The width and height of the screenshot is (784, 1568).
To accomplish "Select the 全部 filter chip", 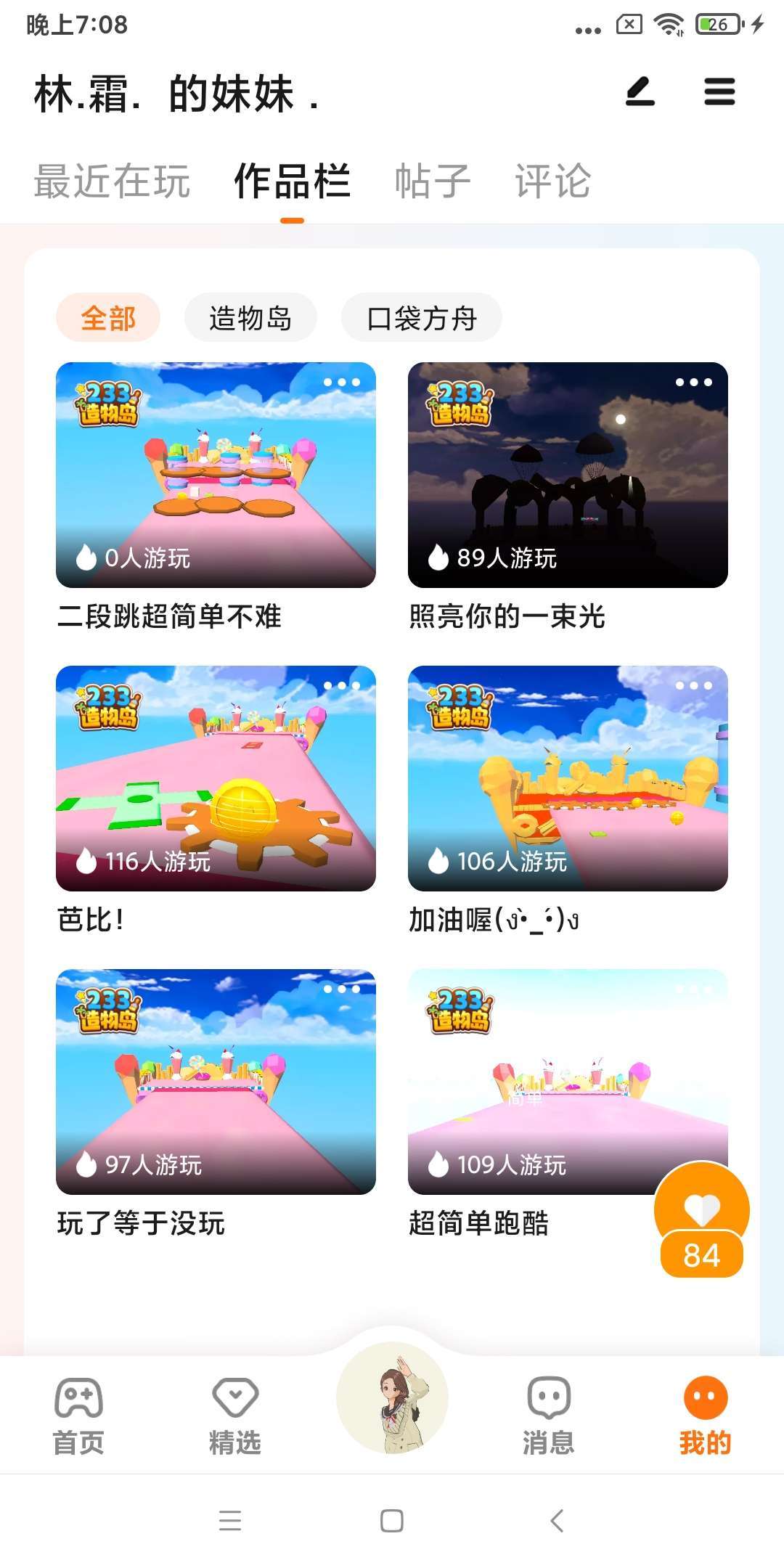I will [108, 318].
